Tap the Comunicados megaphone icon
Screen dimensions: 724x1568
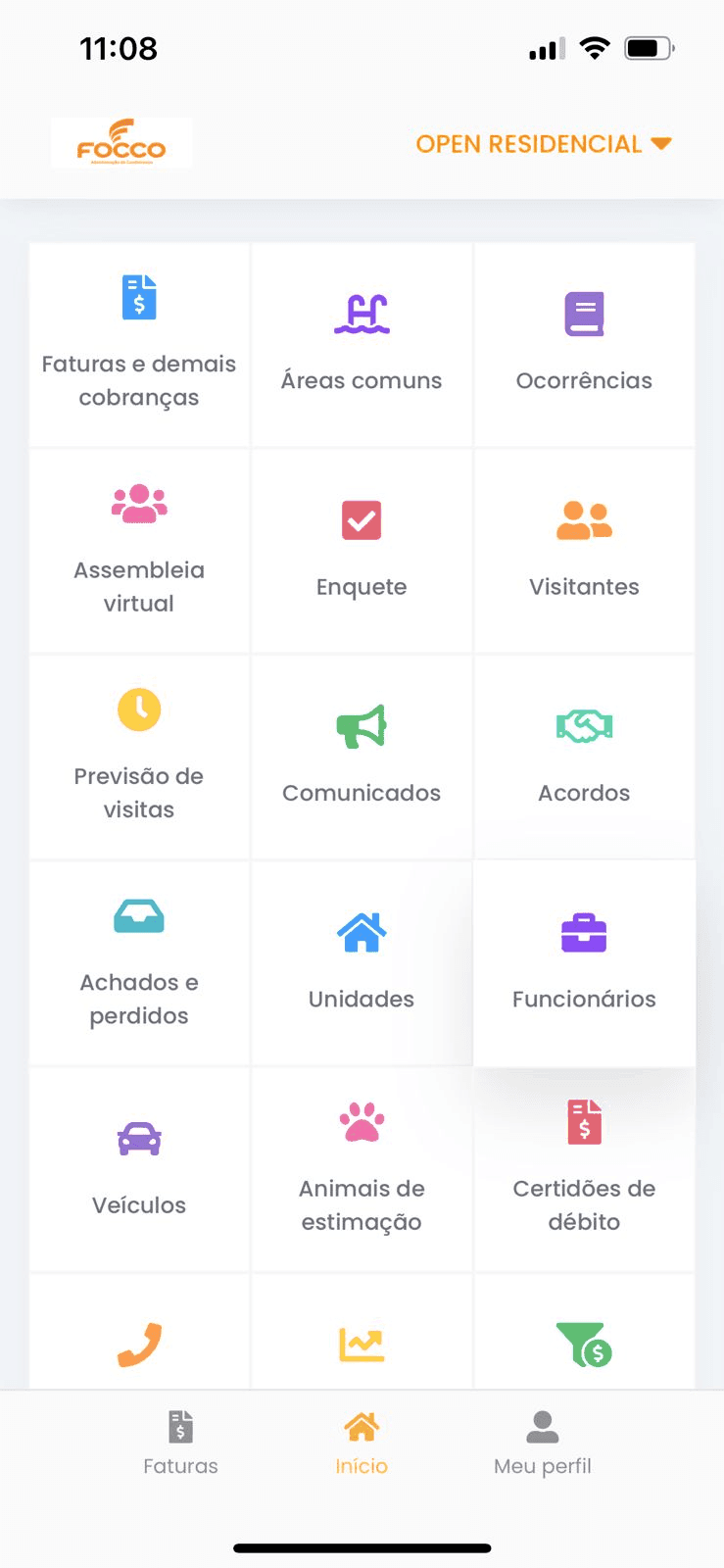tap(362, 725)
